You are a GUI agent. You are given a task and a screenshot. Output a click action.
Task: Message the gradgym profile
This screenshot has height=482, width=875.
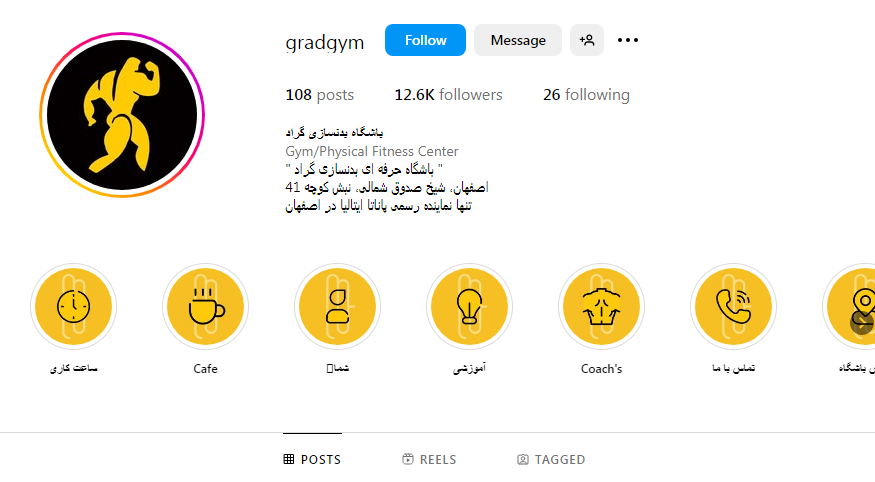[x=517, y=40]
